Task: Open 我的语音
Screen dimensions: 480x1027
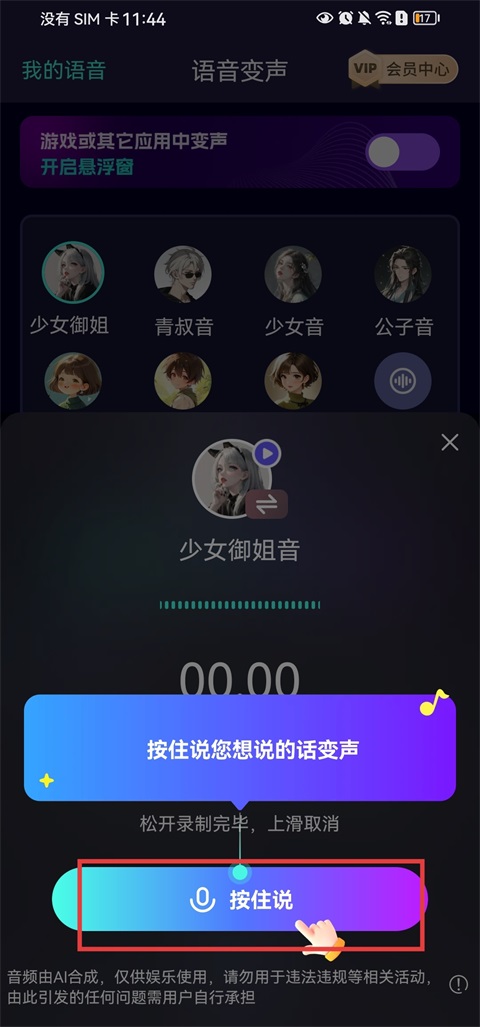Action: 64,71
